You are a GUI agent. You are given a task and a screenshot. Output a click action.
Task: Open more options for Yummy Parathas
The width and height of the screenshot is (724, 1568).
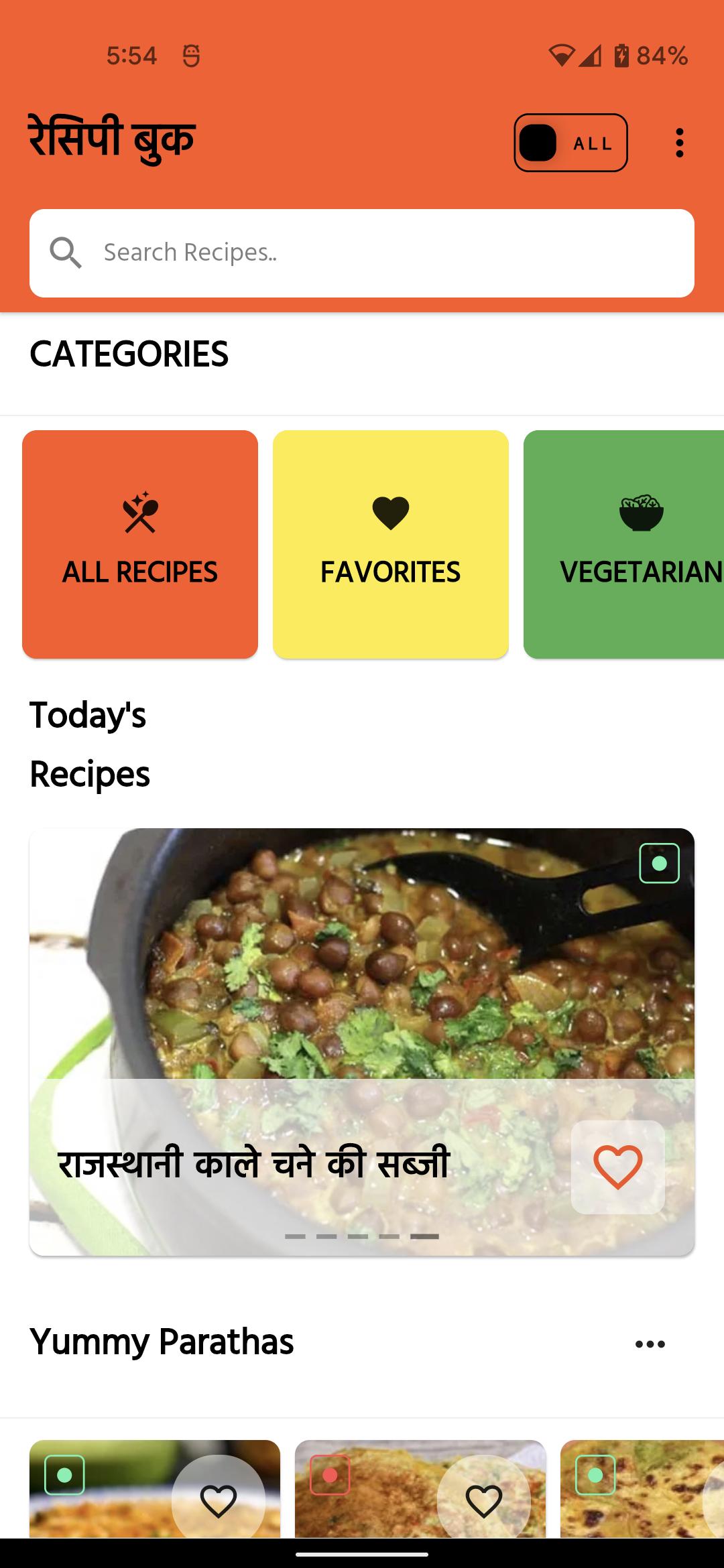(x=650, y=1344)
